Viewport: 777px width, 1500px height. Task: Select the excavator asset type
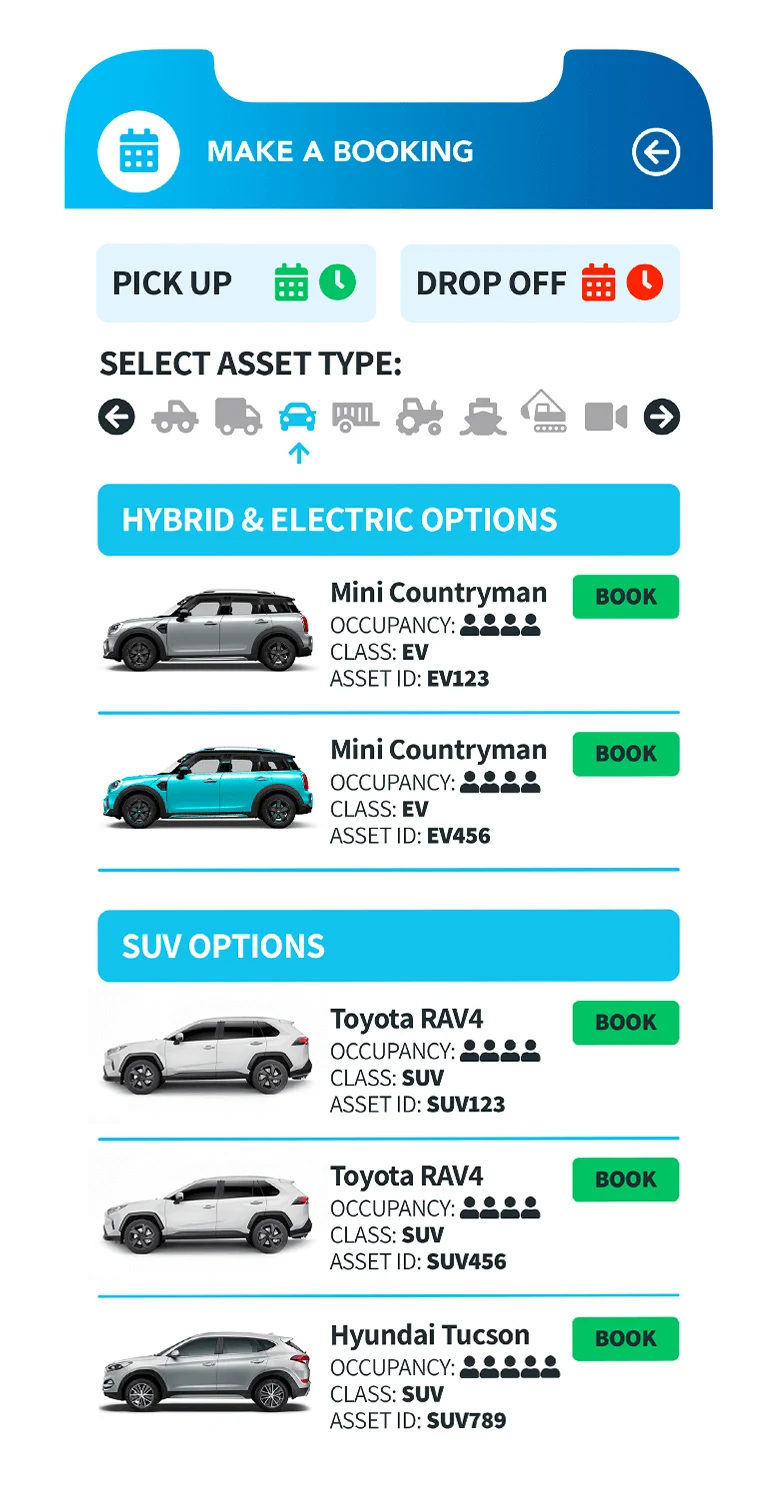(x=544, y=412)
